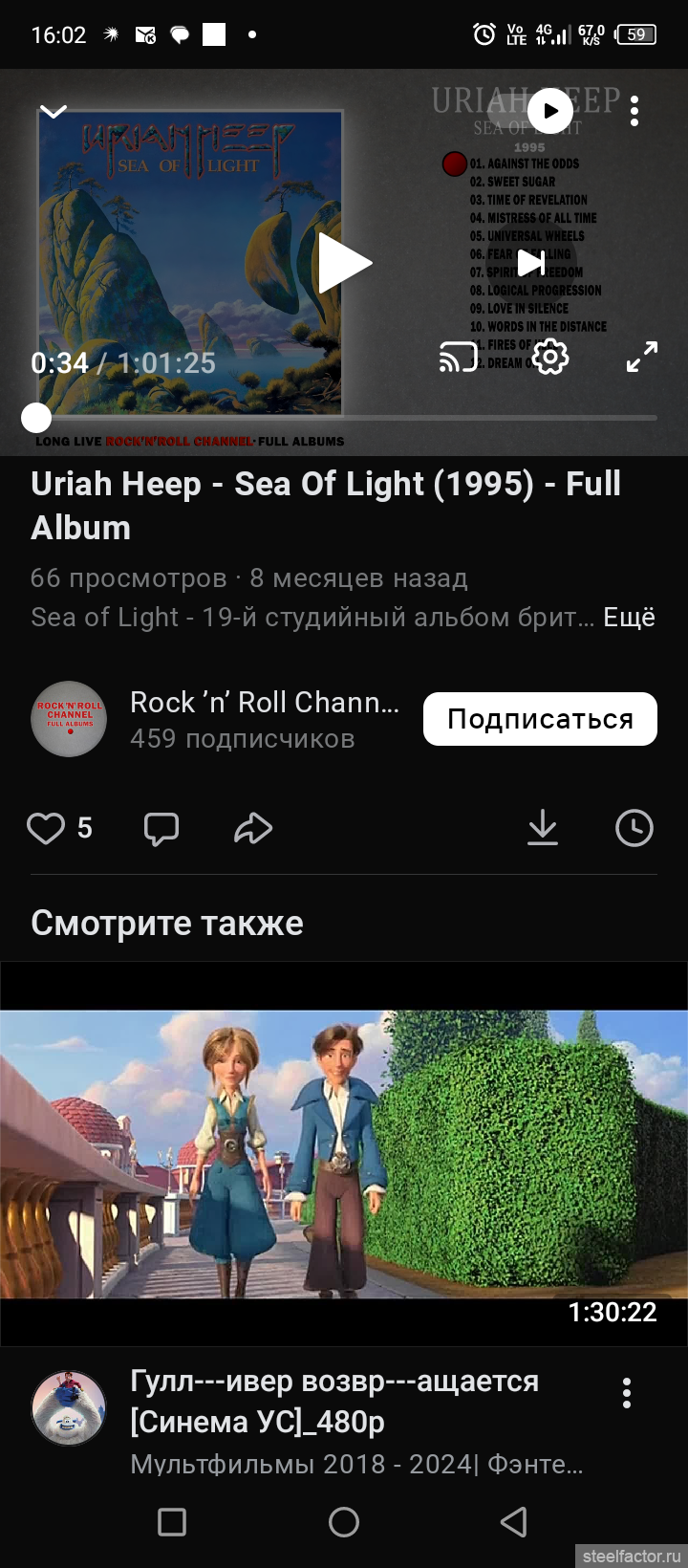
Task: Expand the description with Ещё
Action: click(x=629, y=618)
